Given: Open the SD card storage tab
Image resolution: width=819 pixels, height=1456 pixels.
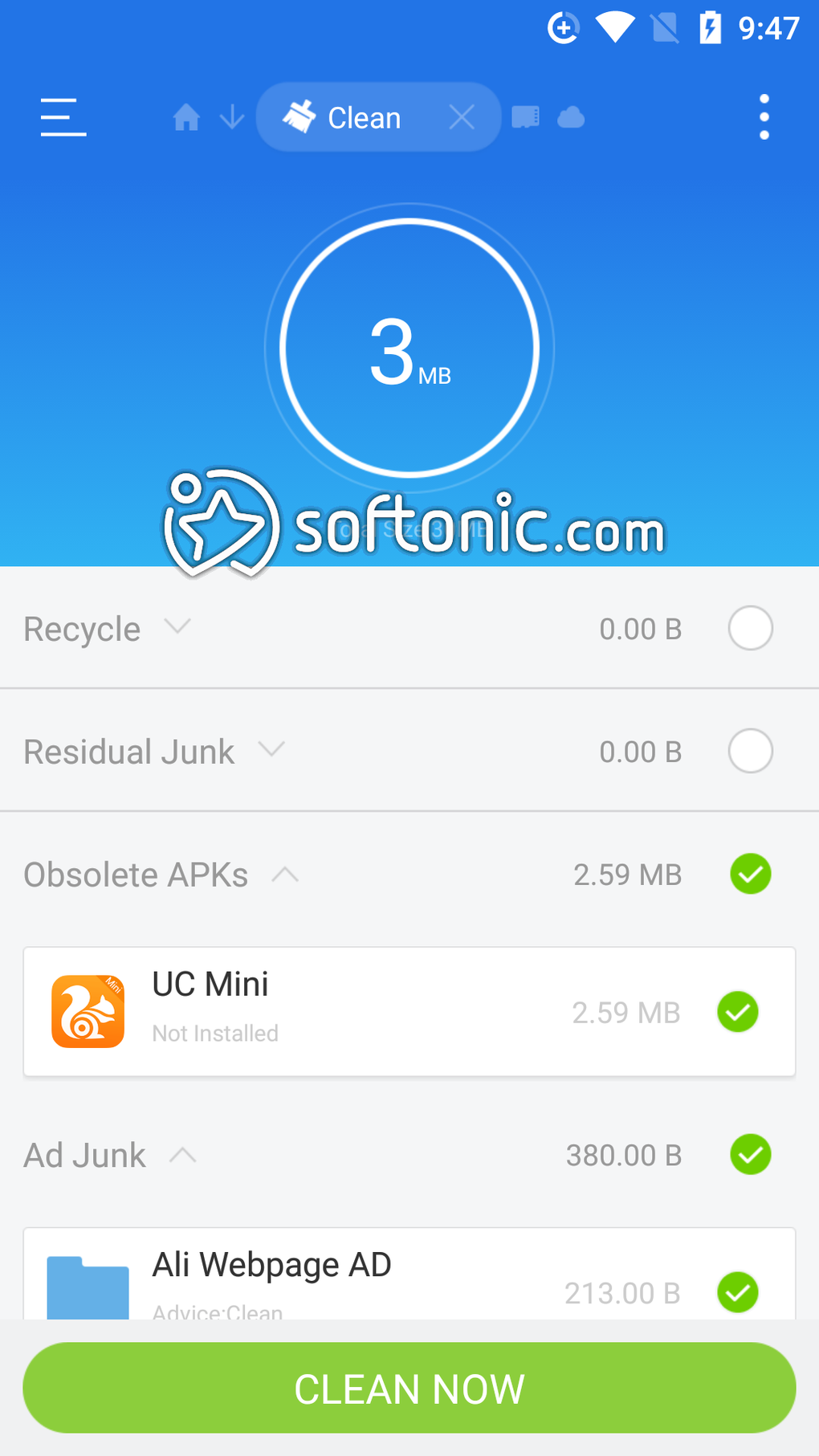Looking at the screenshot, I should pos(526,117).
